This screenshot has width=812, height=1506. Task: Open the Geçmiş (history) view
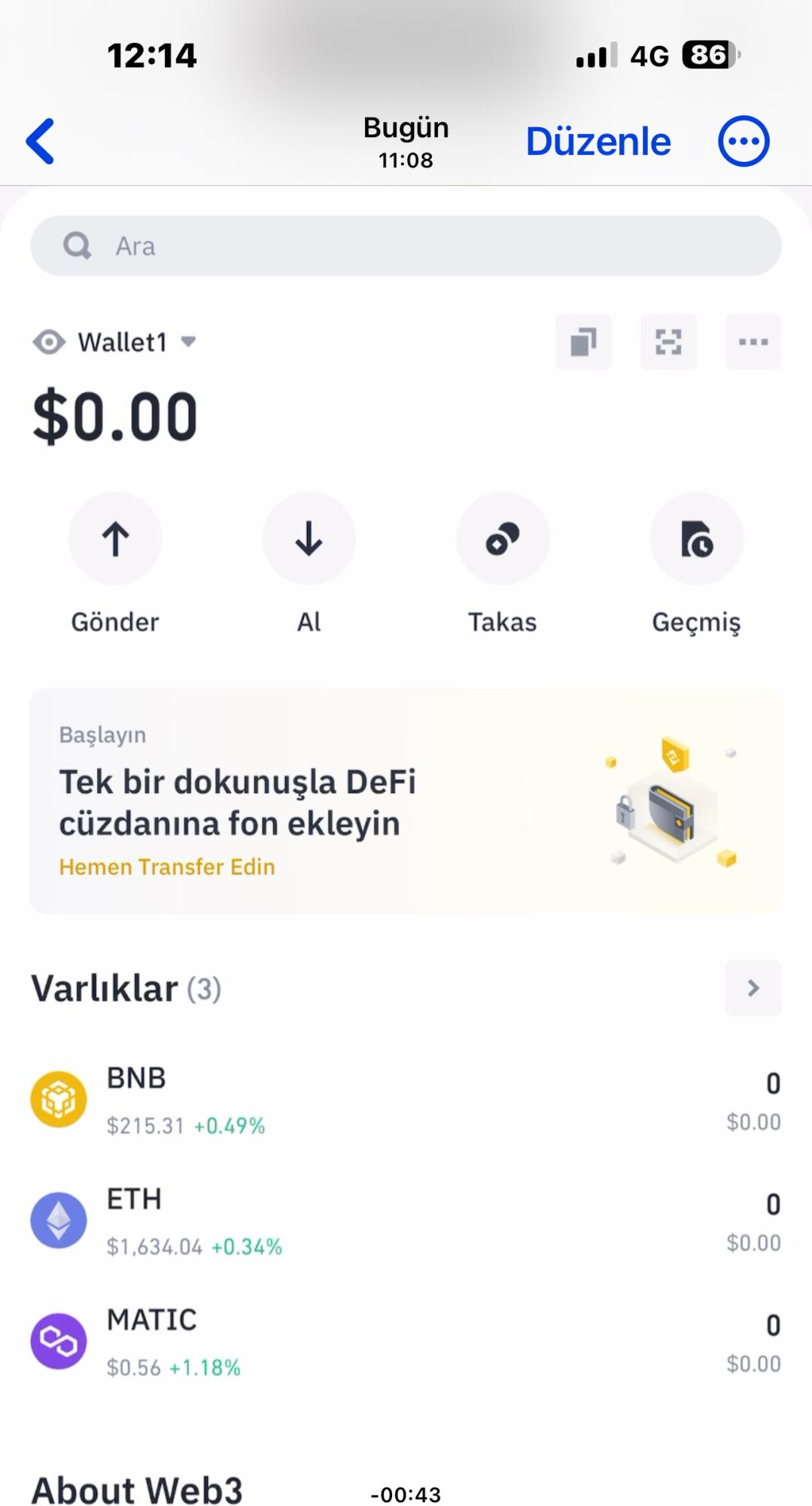(696, 538)
